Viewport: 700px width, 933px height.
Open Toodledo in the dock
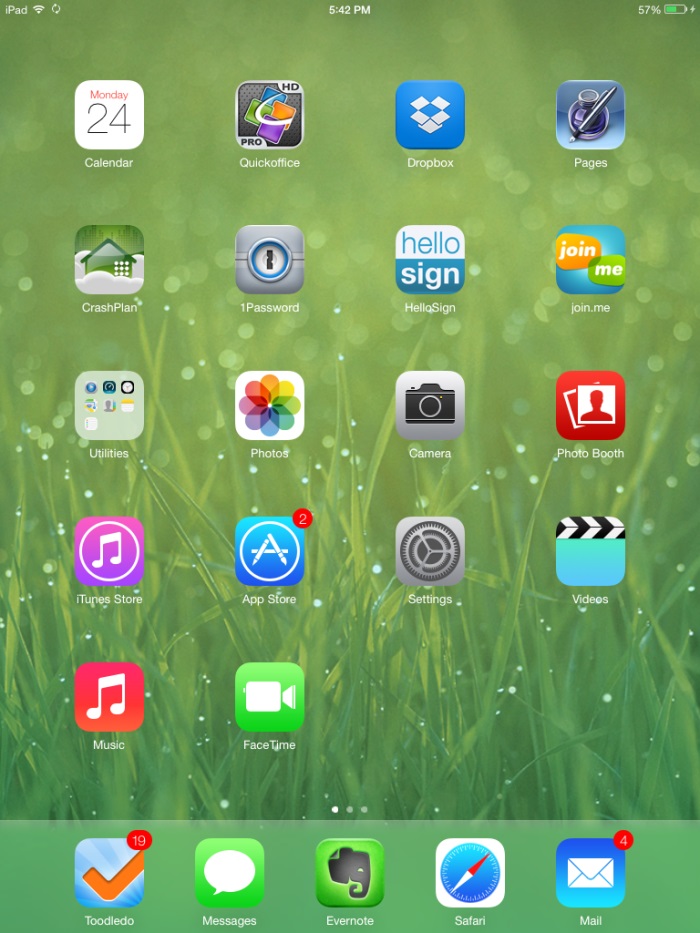click(109, 873)
